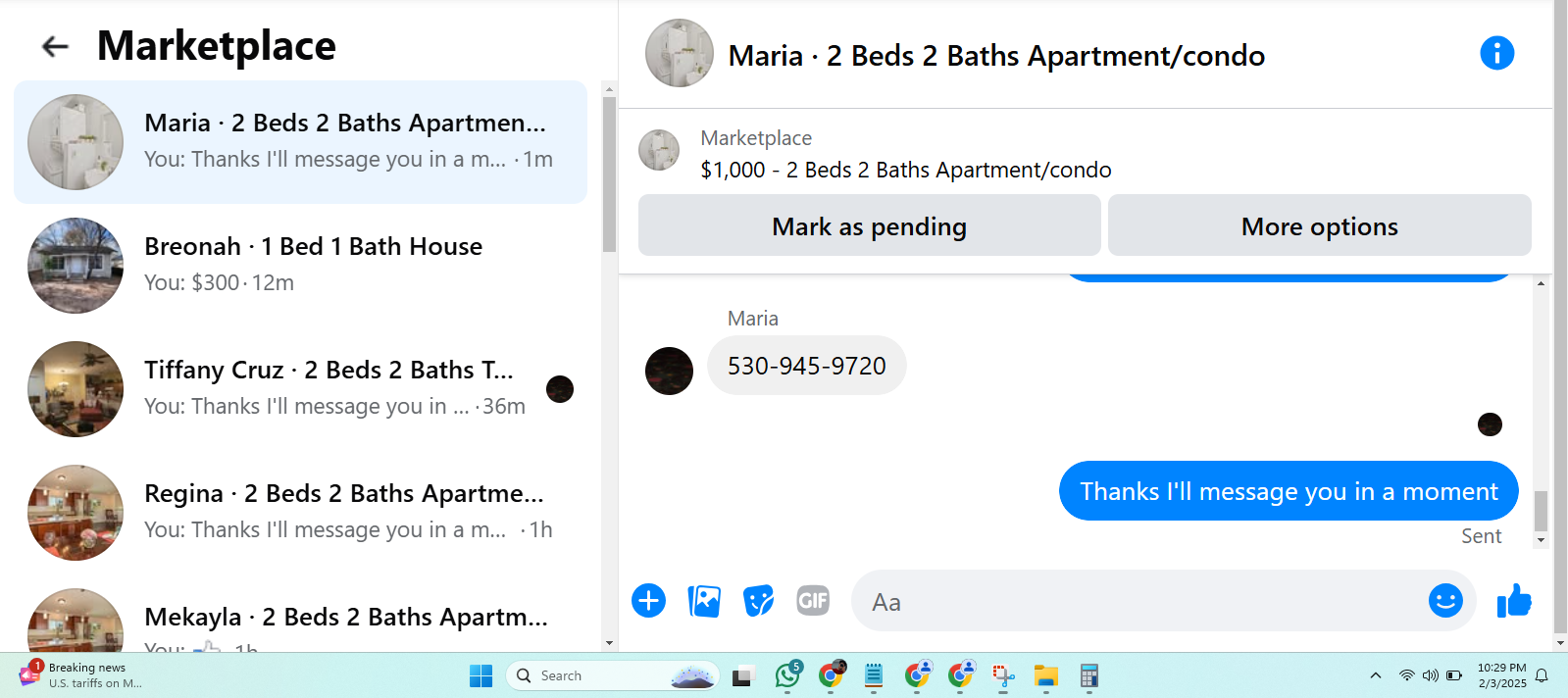The height and width of the screenshot is (698, 1568).
Task: Mark the listing as pending
Action: (869, 225)
